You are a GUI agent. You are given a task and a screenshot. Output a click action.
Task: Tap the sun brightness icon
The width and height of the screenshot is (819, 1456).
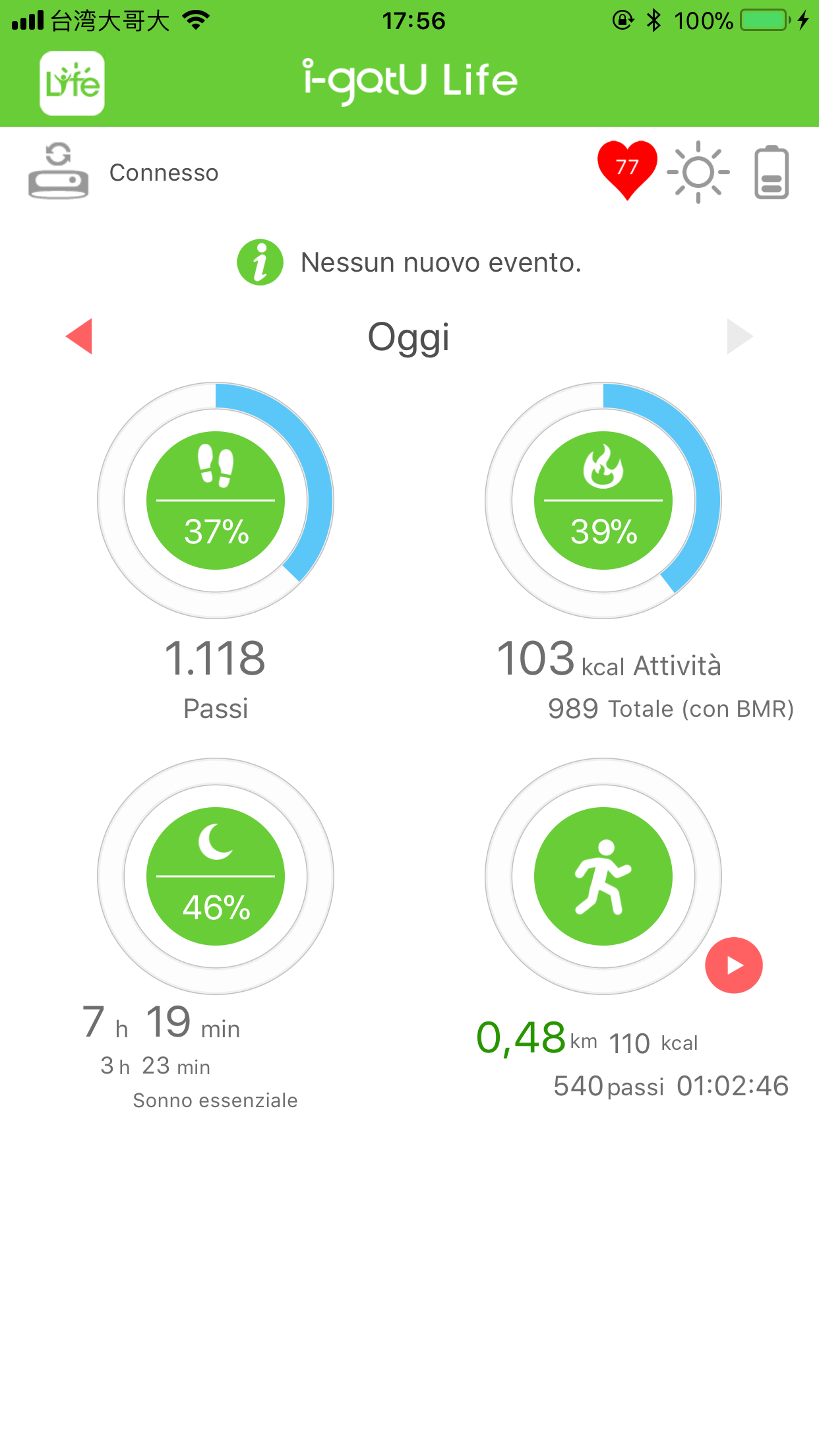(x=698, y=172)
